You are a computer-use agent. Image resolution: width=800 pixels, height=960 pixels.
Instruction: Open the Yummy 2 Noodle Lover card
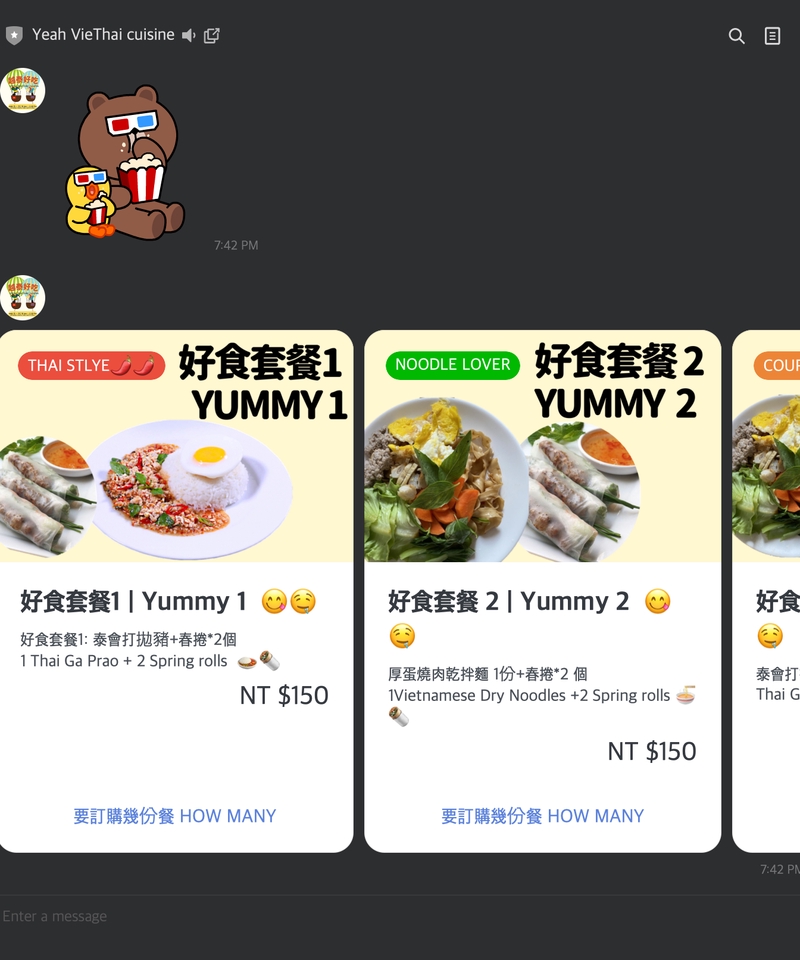[542, 591]
